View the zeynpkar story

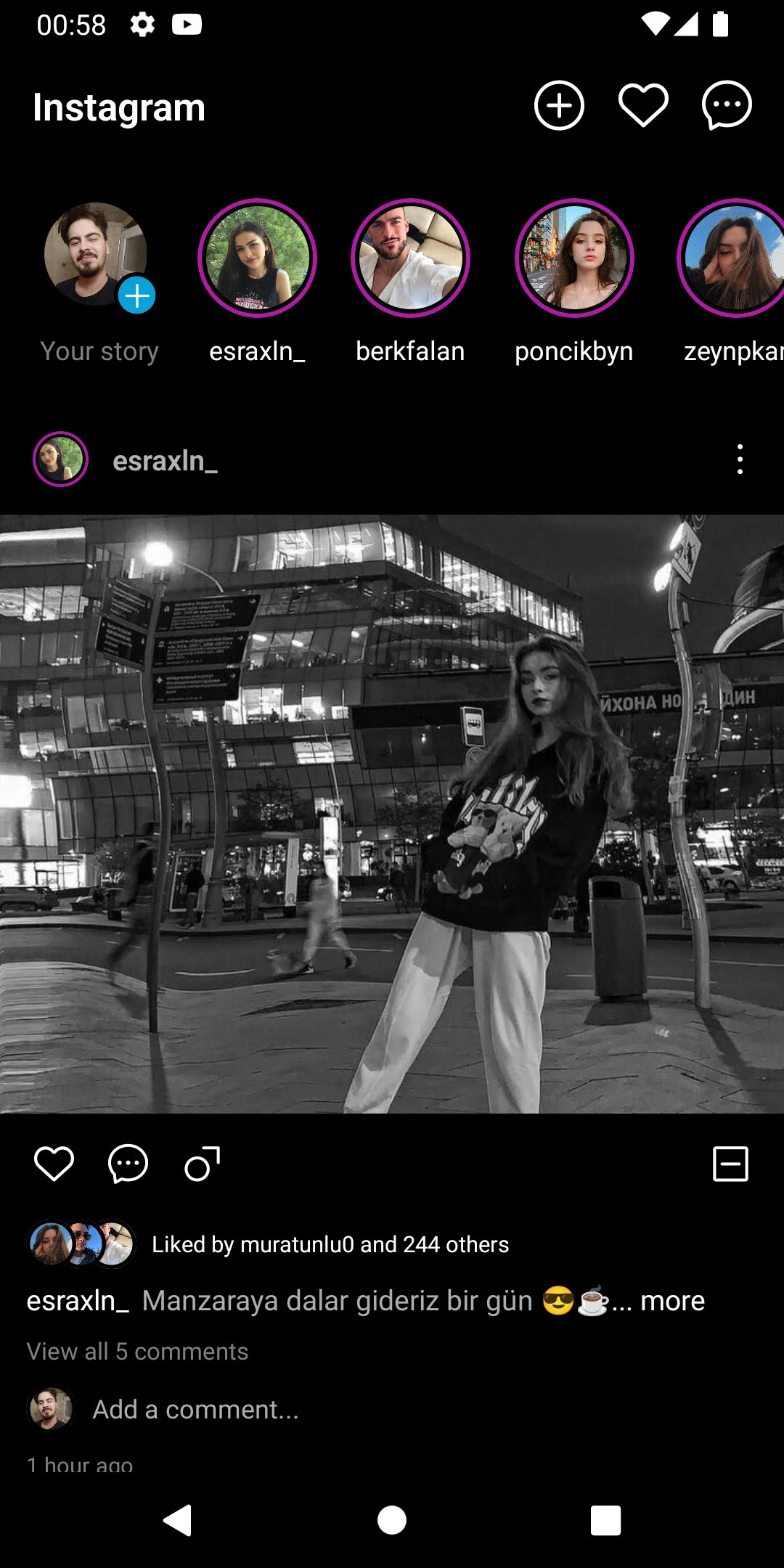(x=733, y=258)
